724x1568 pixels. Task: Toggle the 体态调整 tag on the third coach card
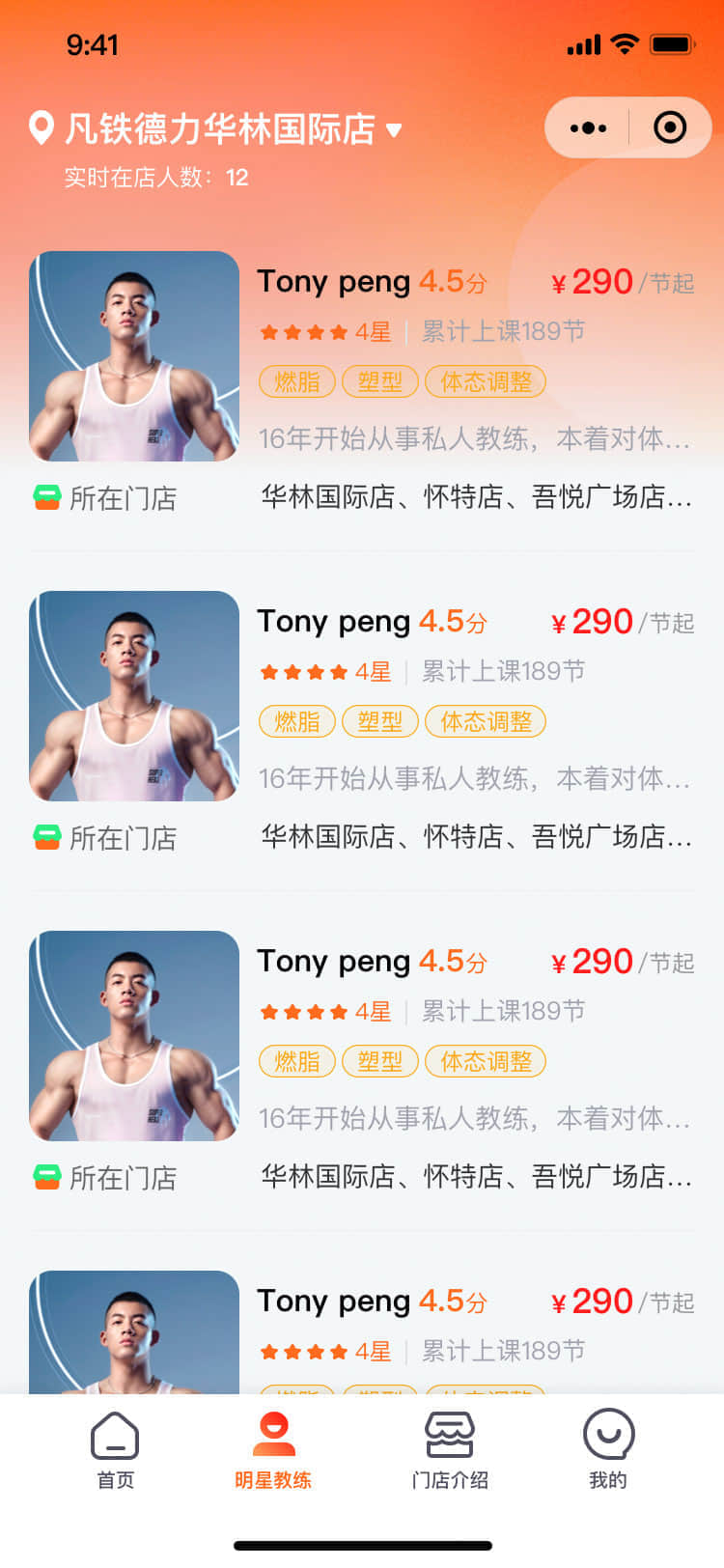tap(485, 1061)
